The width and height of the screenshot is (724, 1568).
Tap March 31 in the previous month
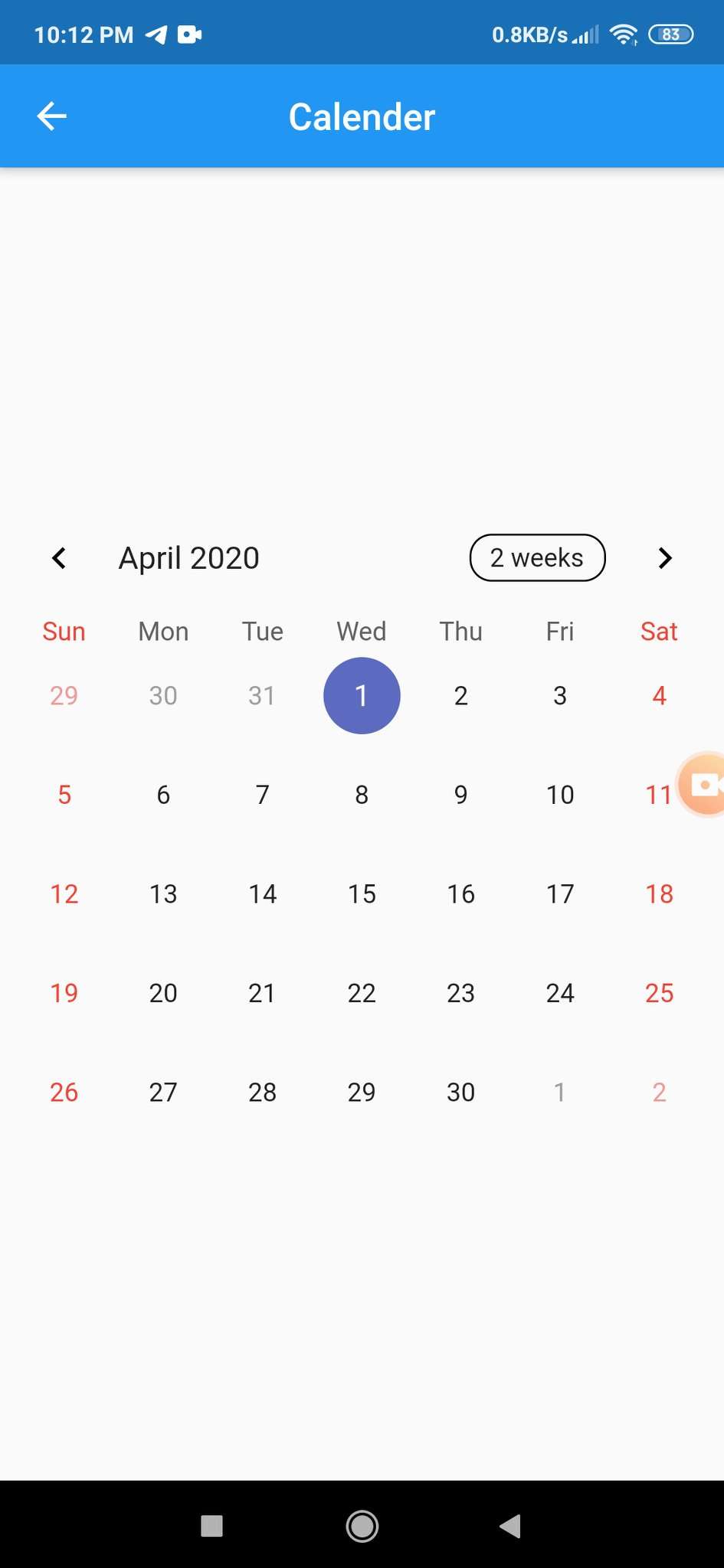coord(262,696)
